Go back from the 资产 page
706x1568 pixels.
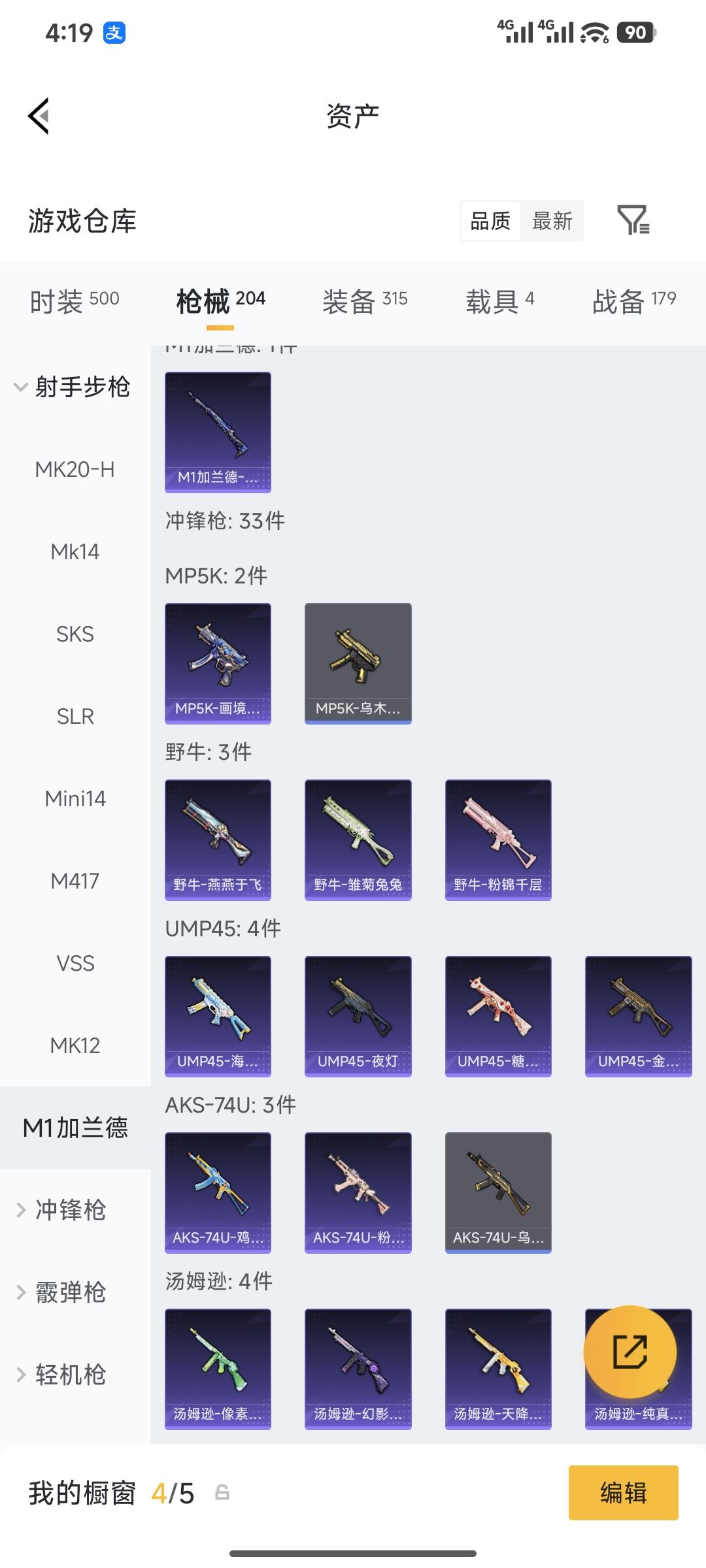coord(39,116)
